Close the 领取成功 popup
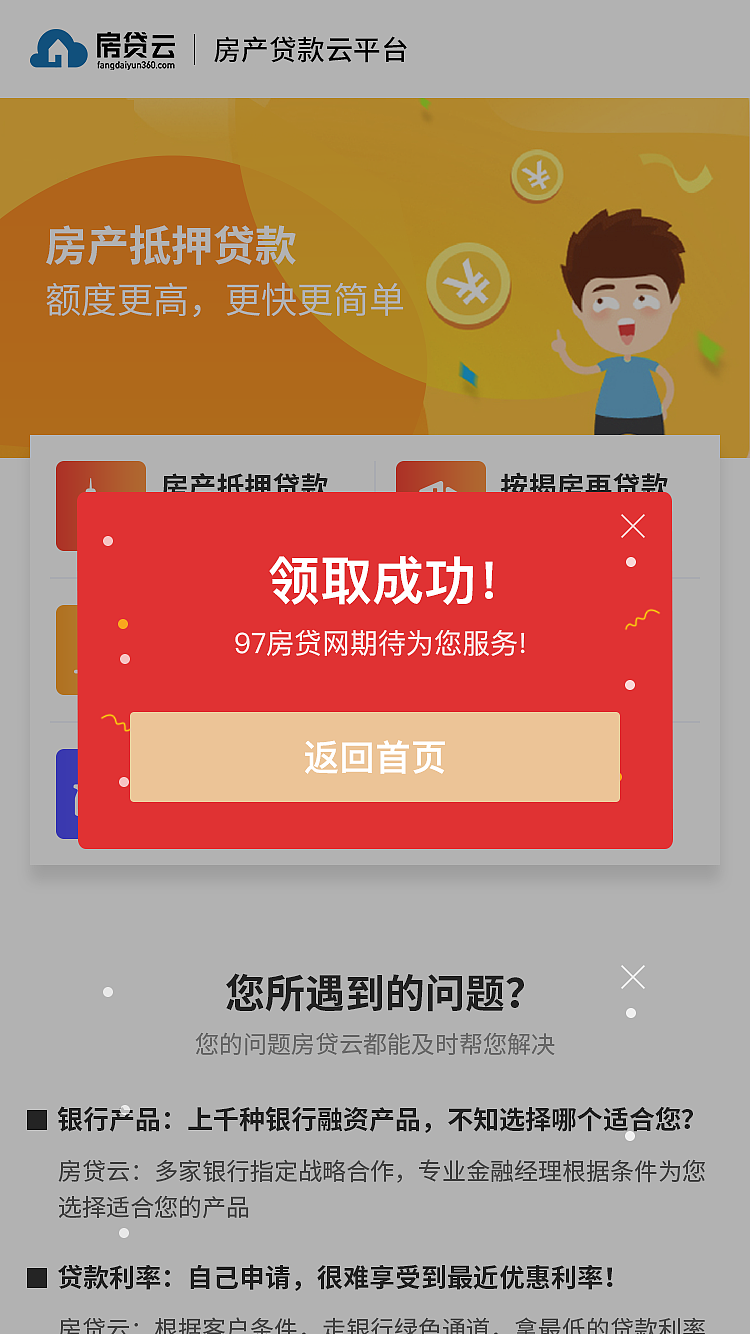This screenshot has width=750, height=1334. click(632, 526)
